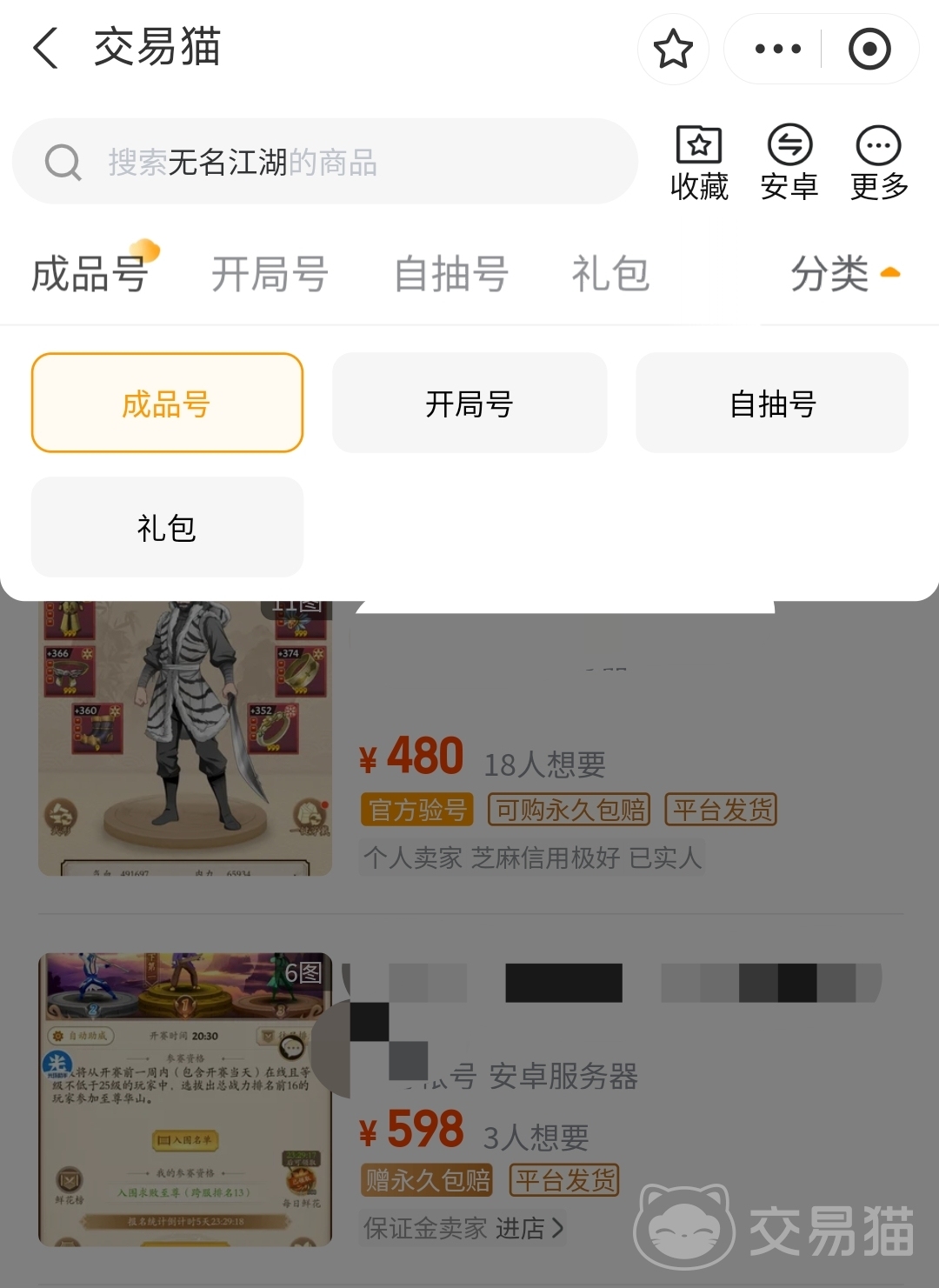This screenshot has width=939, height=1288.
Task: Choose 开局号 chip in the category panel
Action: tap(469, 404)
